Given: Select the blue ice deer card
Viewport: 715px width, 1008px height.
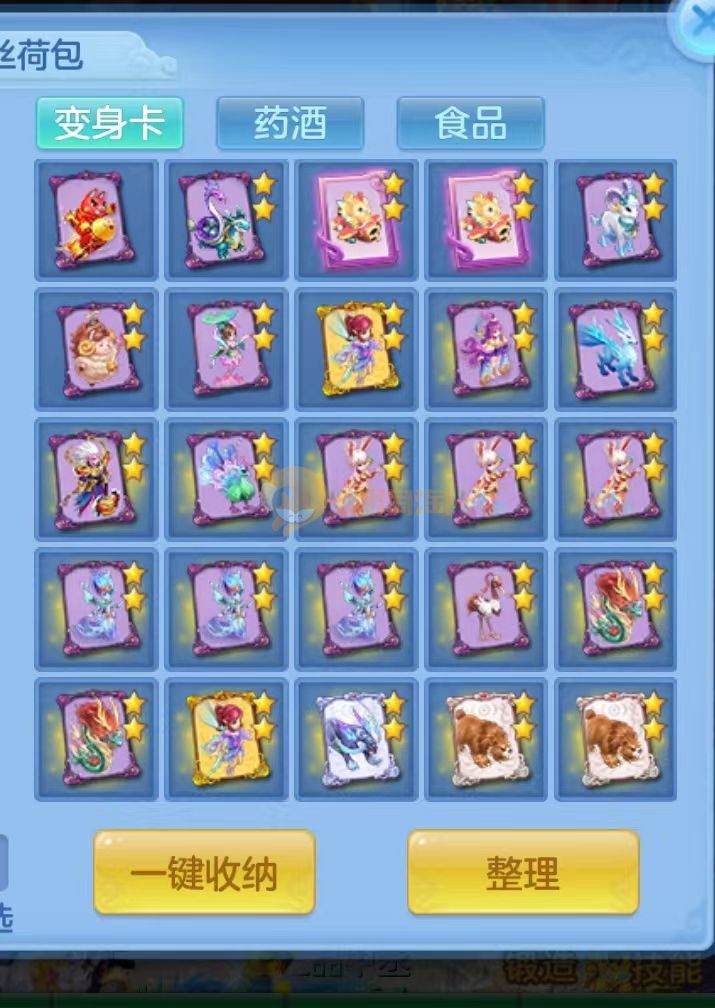Looking at the screenshot, I should point(616,349).
